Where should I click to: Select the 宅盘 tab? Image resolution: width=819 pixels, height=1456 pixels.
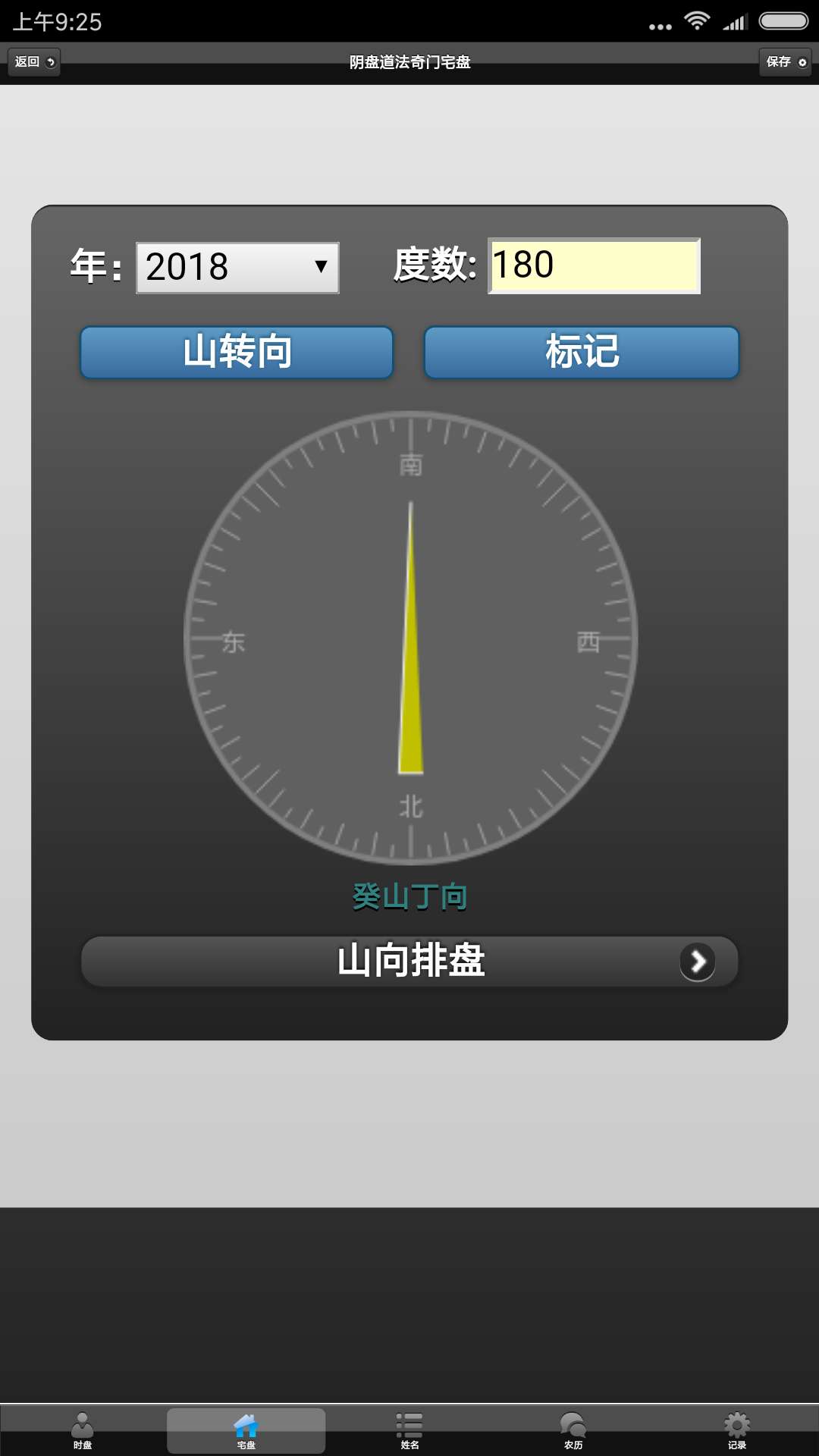(246, 1430)
